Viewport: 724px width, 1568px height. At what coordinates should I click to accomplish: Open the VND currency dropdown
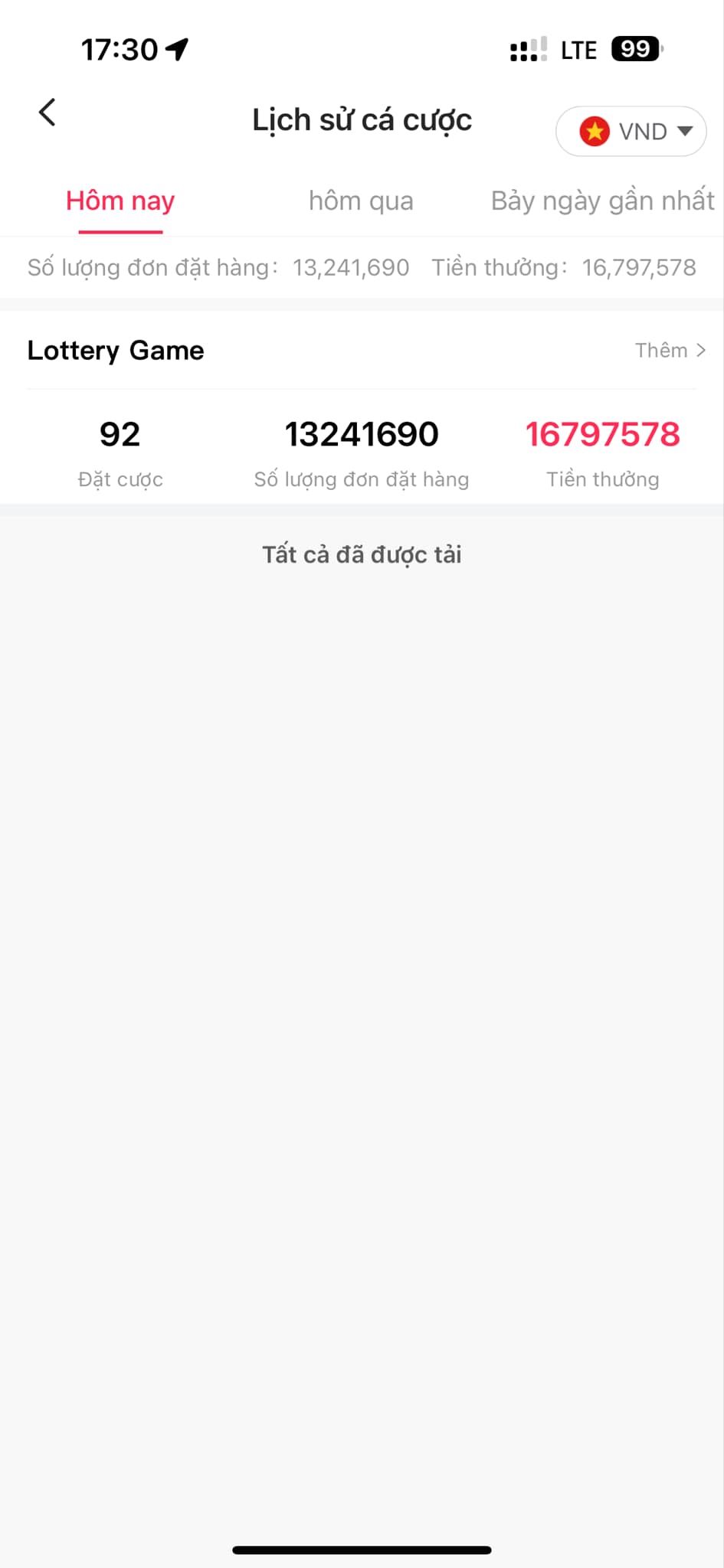[x=631, y=132]
